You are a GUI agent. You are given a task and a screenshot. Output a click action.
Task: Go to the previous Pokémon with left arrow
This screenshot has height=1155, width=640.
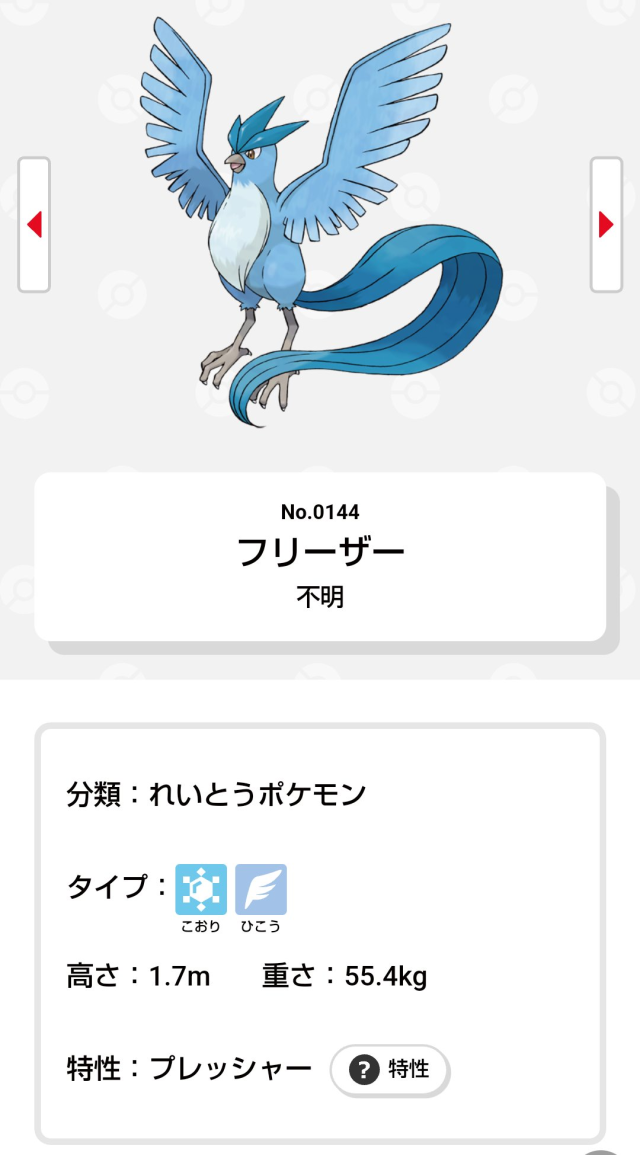34,225
